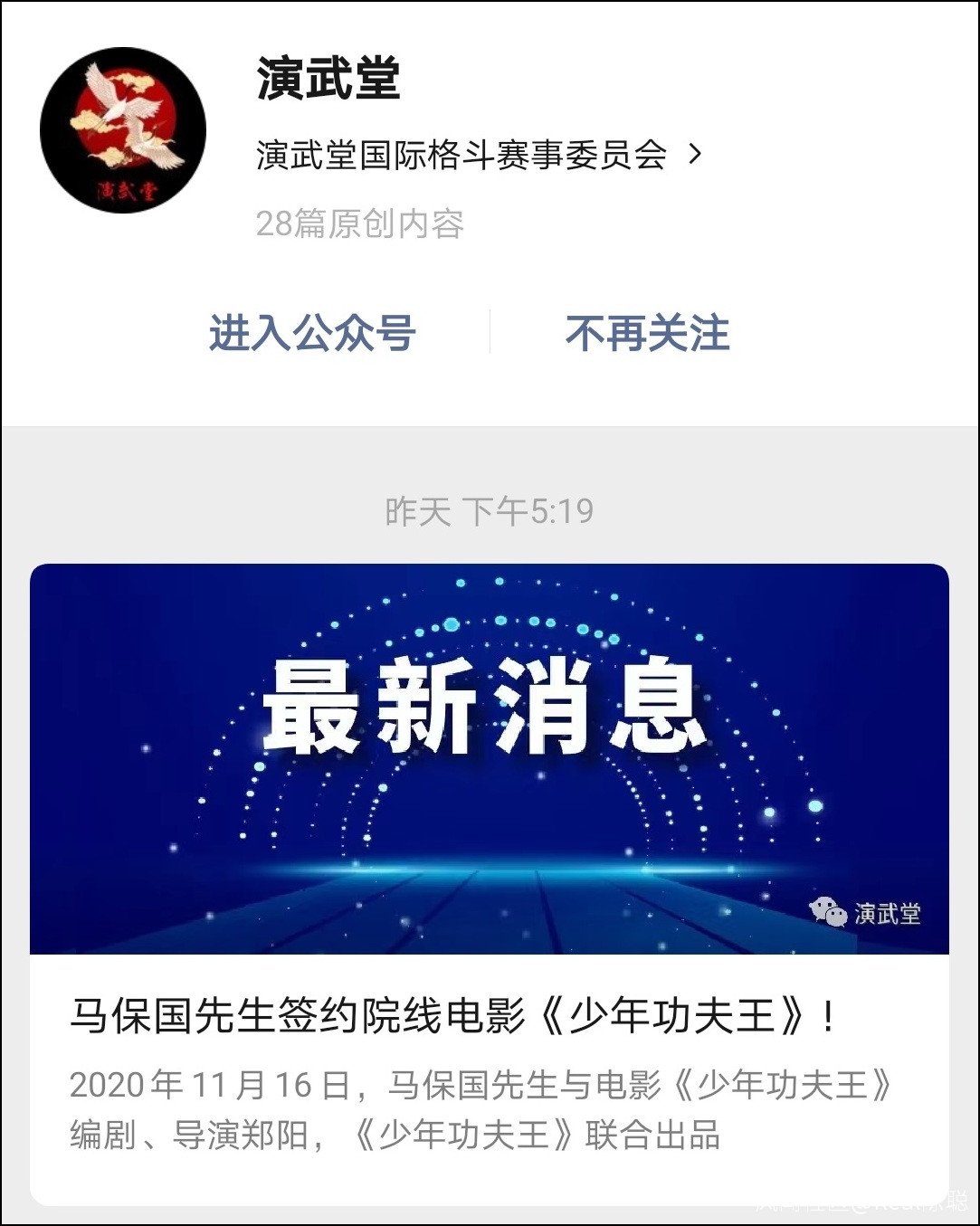The image size is (980, 1226).
Task: Open 演武堂国际格斗赛事委员会 account details
Action: (x=478, y=156)
